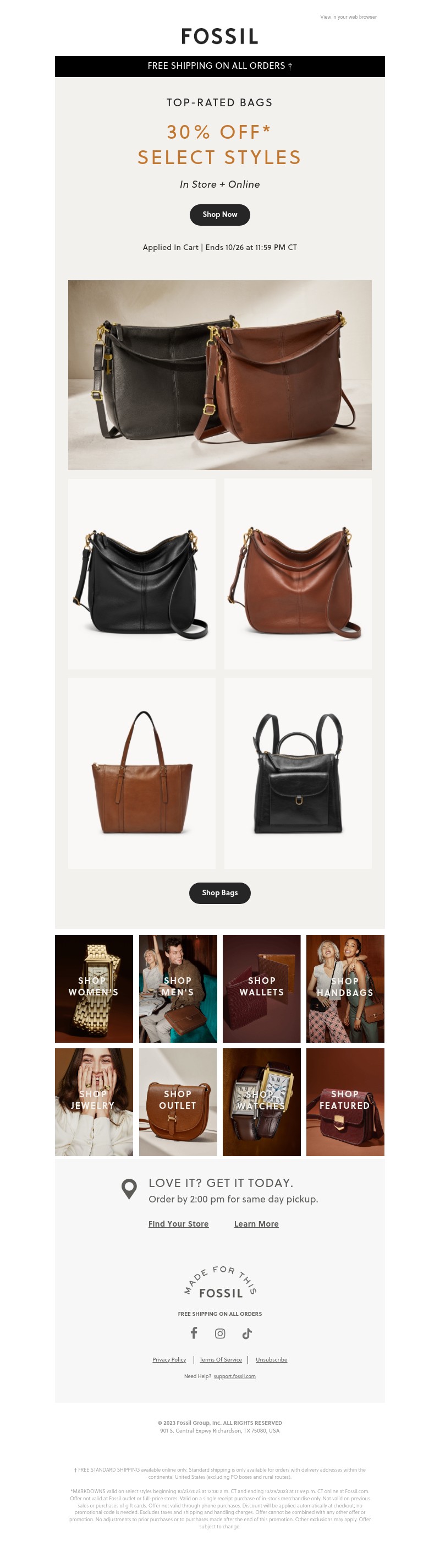View the Shop Outlet tile

[x=178, y=1102]
